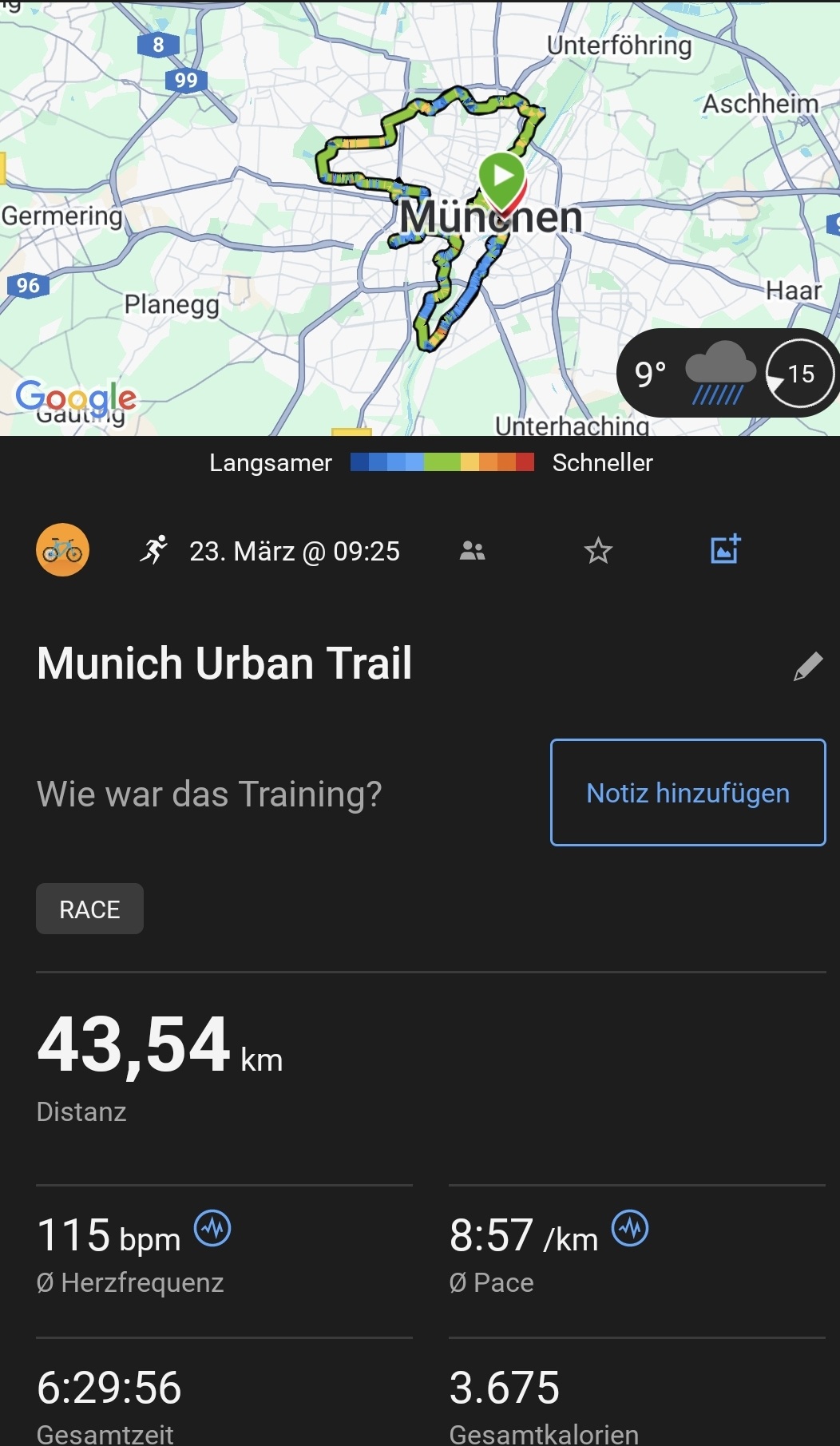This screenshot has height=1446, width=840.
Task: Open the activity privacy people icon
Action: click(x=472, y=551)
